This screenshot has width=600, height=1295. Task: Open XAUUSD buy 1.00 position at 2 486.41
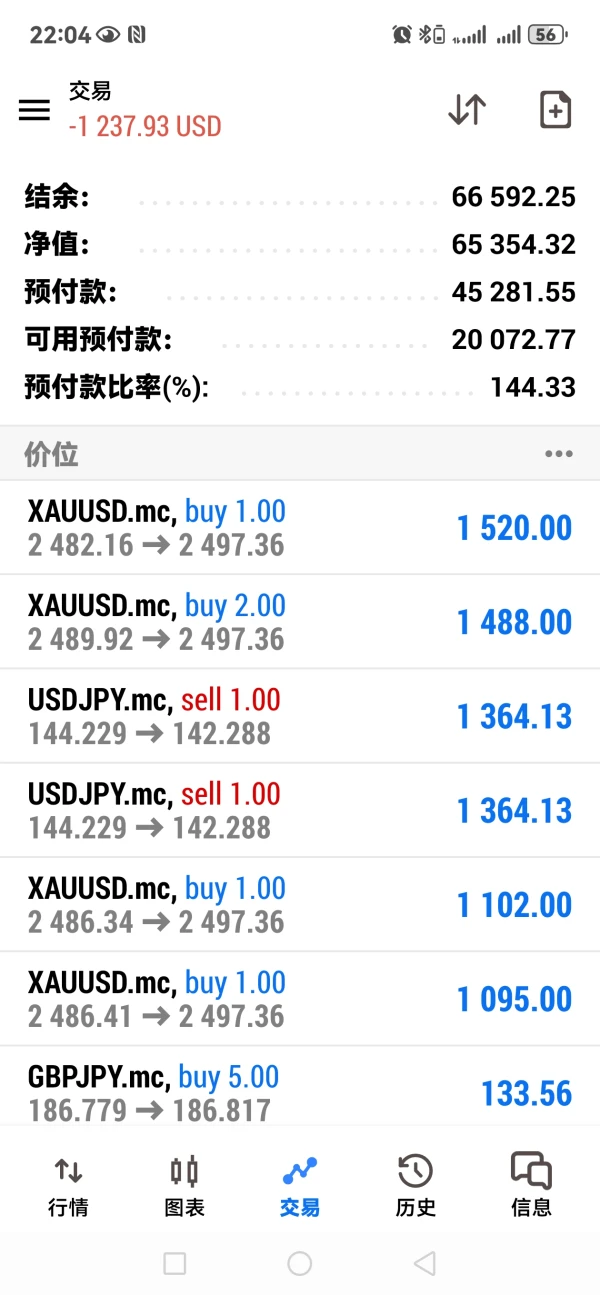click(x=300, y=998)
